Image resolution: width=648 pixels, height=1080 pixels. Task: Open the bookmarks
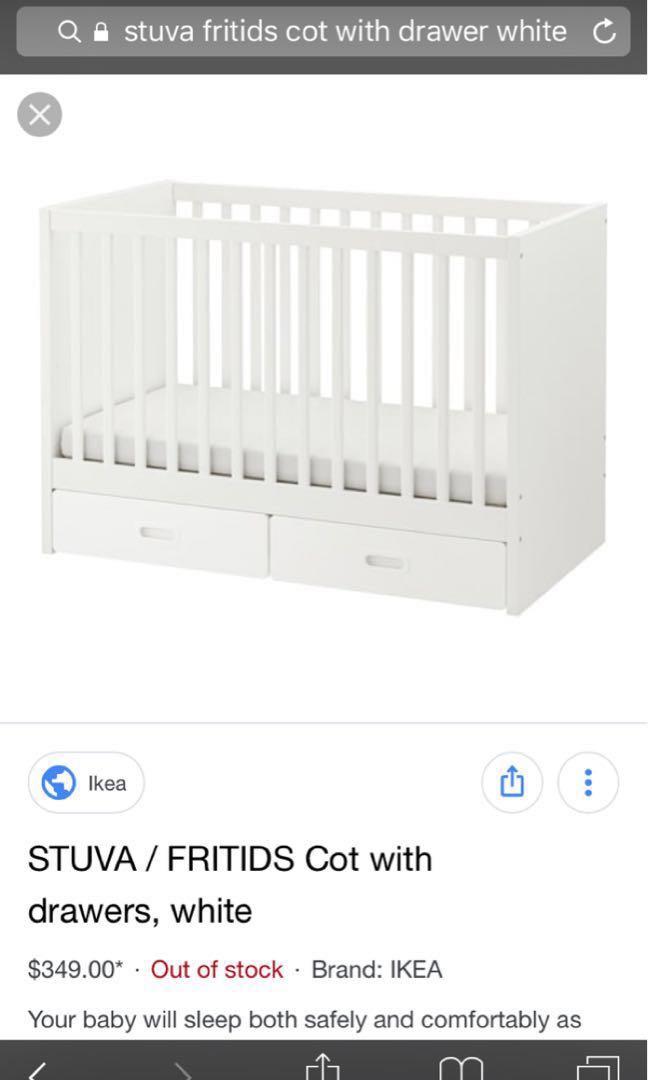[x=460, y=1068]
